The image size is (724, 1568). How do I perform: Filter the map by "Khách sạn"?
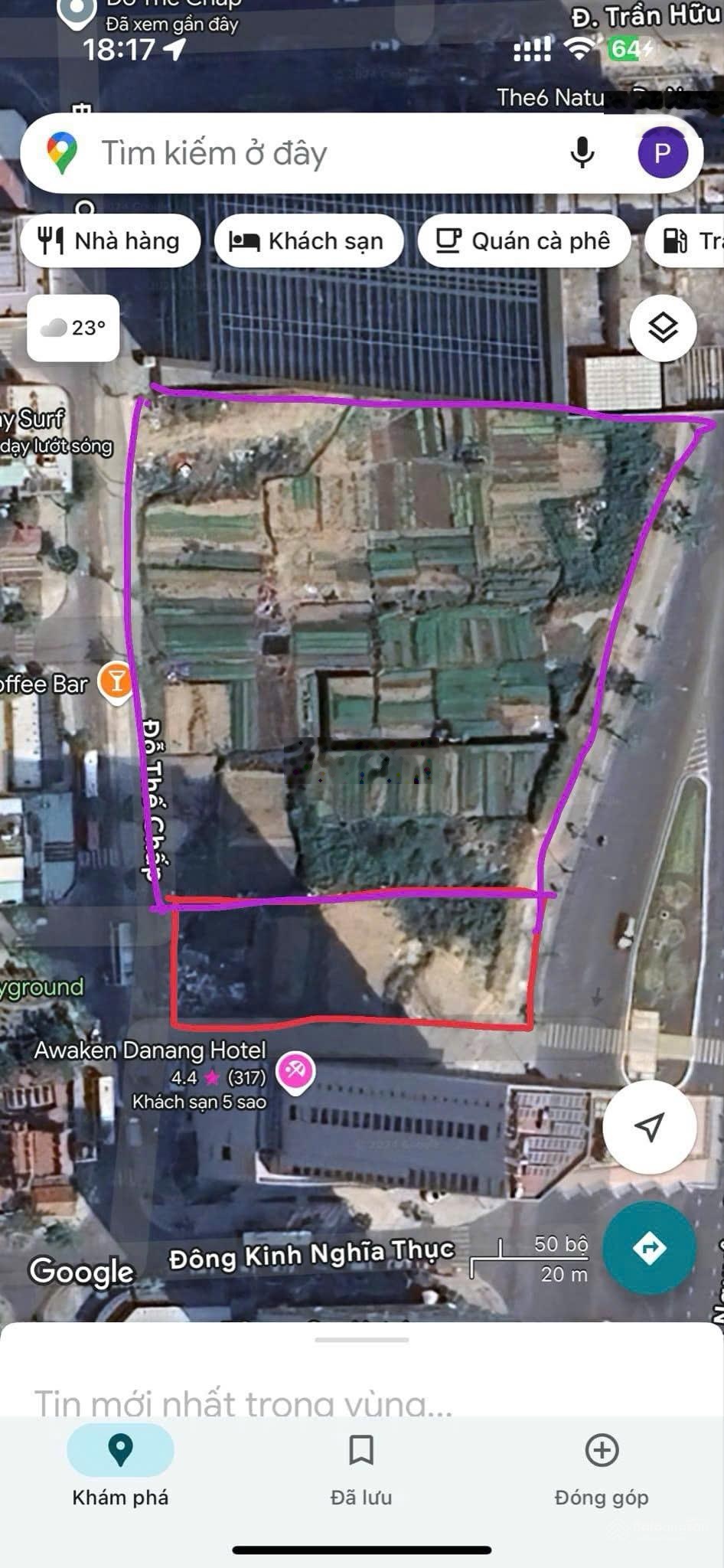pos(308,242)
